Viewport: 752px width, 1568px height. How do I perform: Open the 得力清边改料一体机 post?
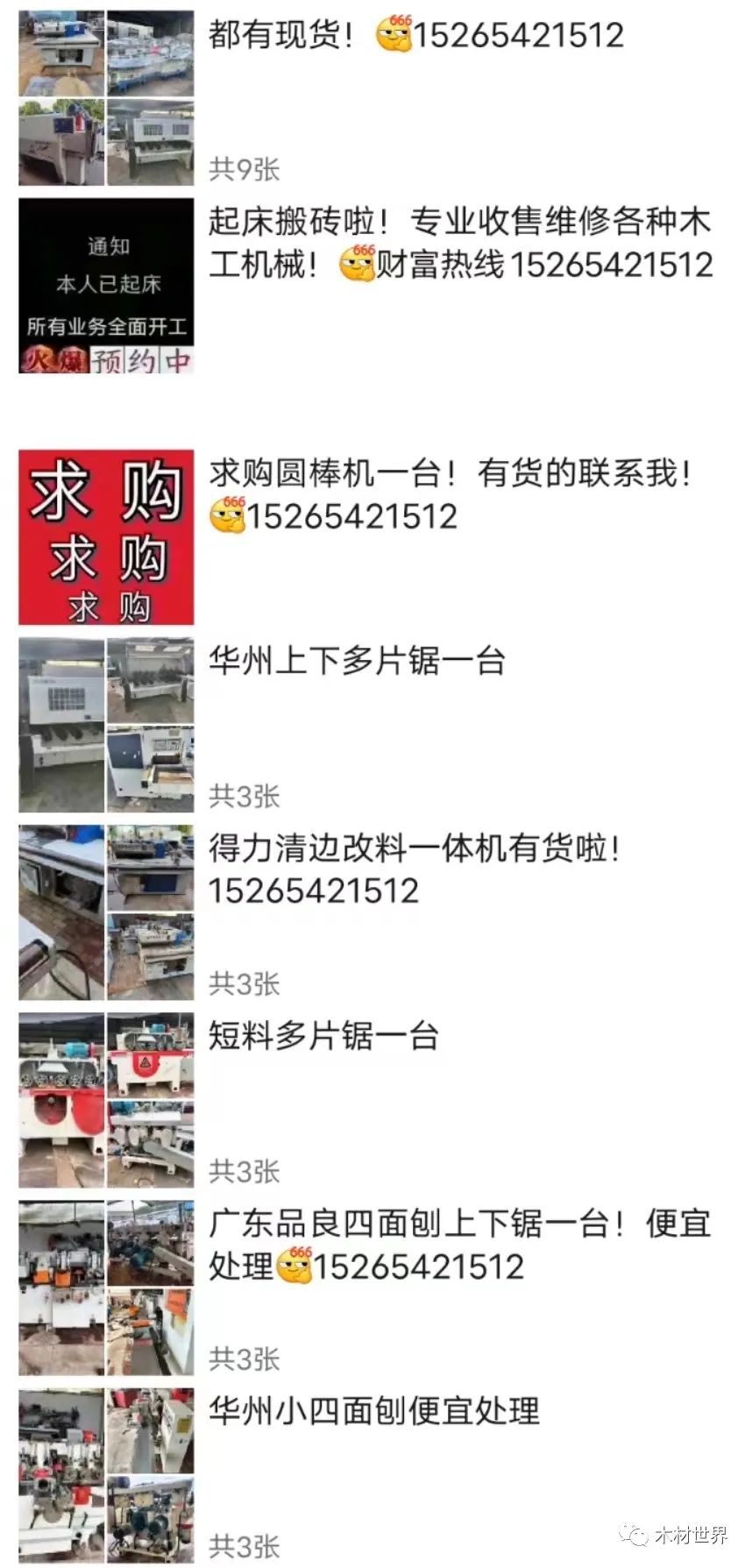point(414,868)
